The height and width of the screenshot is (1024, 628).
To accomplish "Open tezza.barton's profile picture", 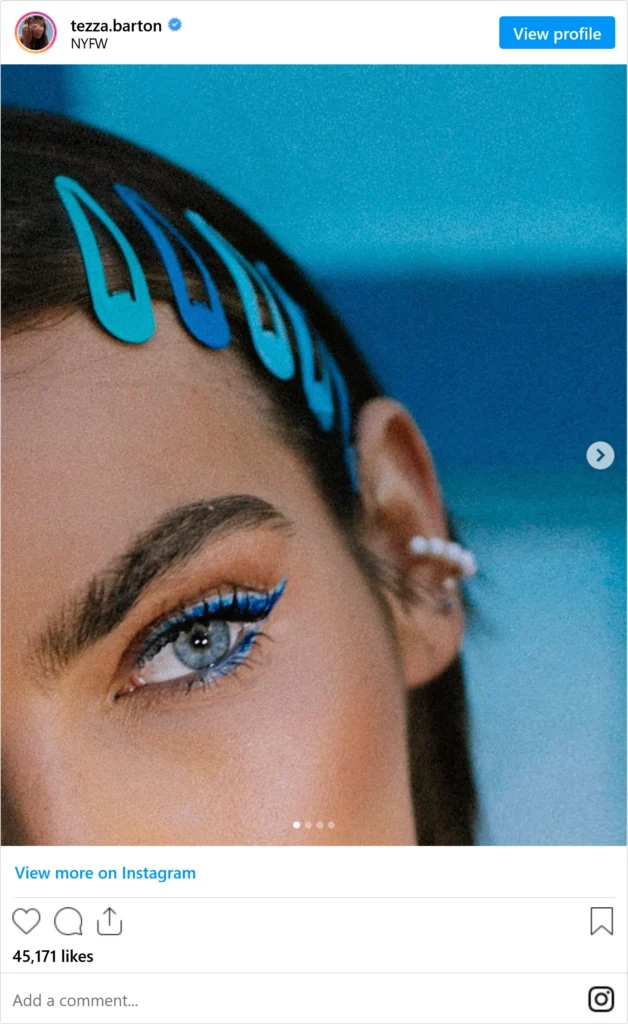I will 35,33.
